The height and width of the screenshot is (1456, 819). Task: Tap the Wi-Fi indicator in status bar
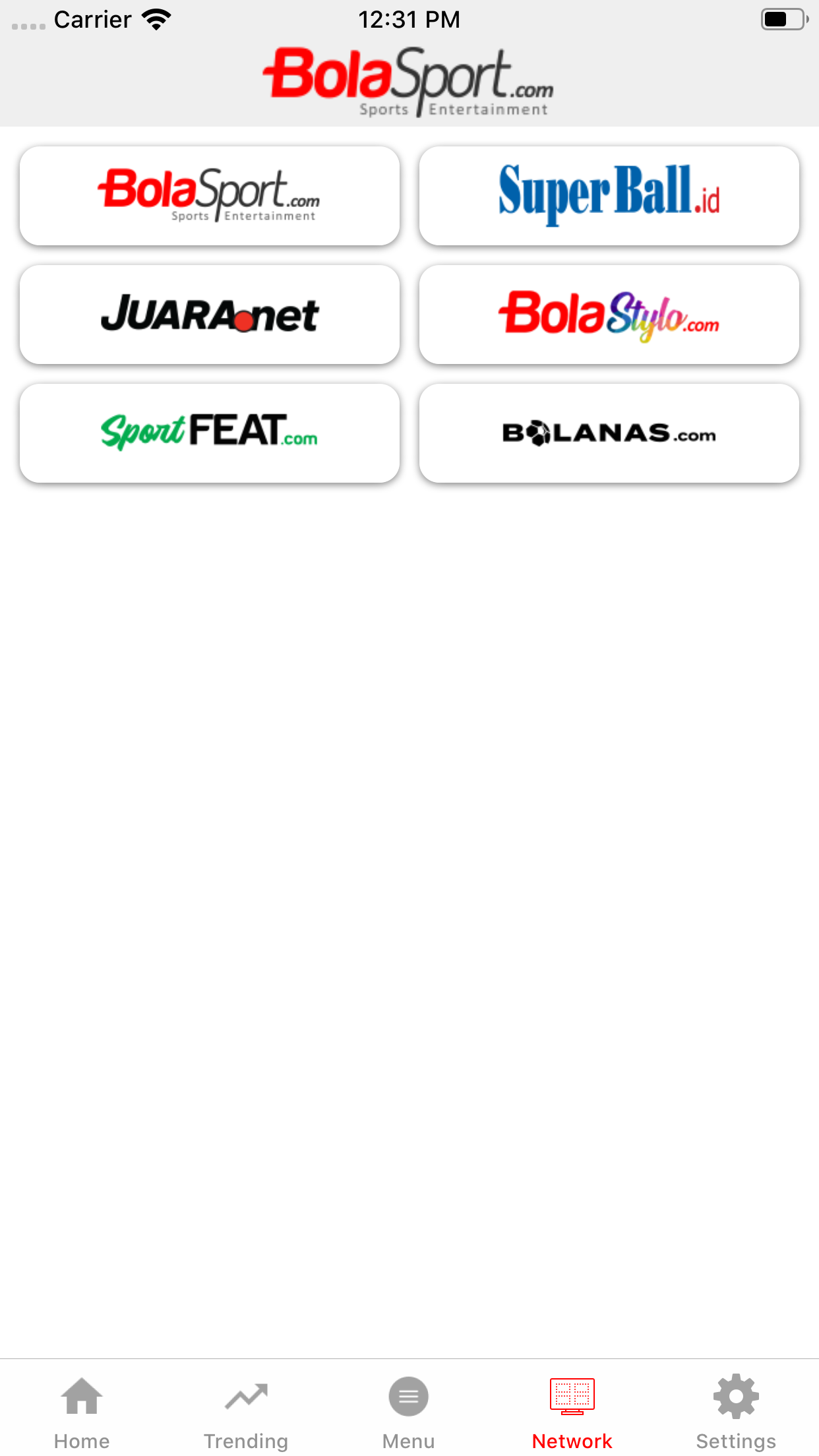coord(155,19)
